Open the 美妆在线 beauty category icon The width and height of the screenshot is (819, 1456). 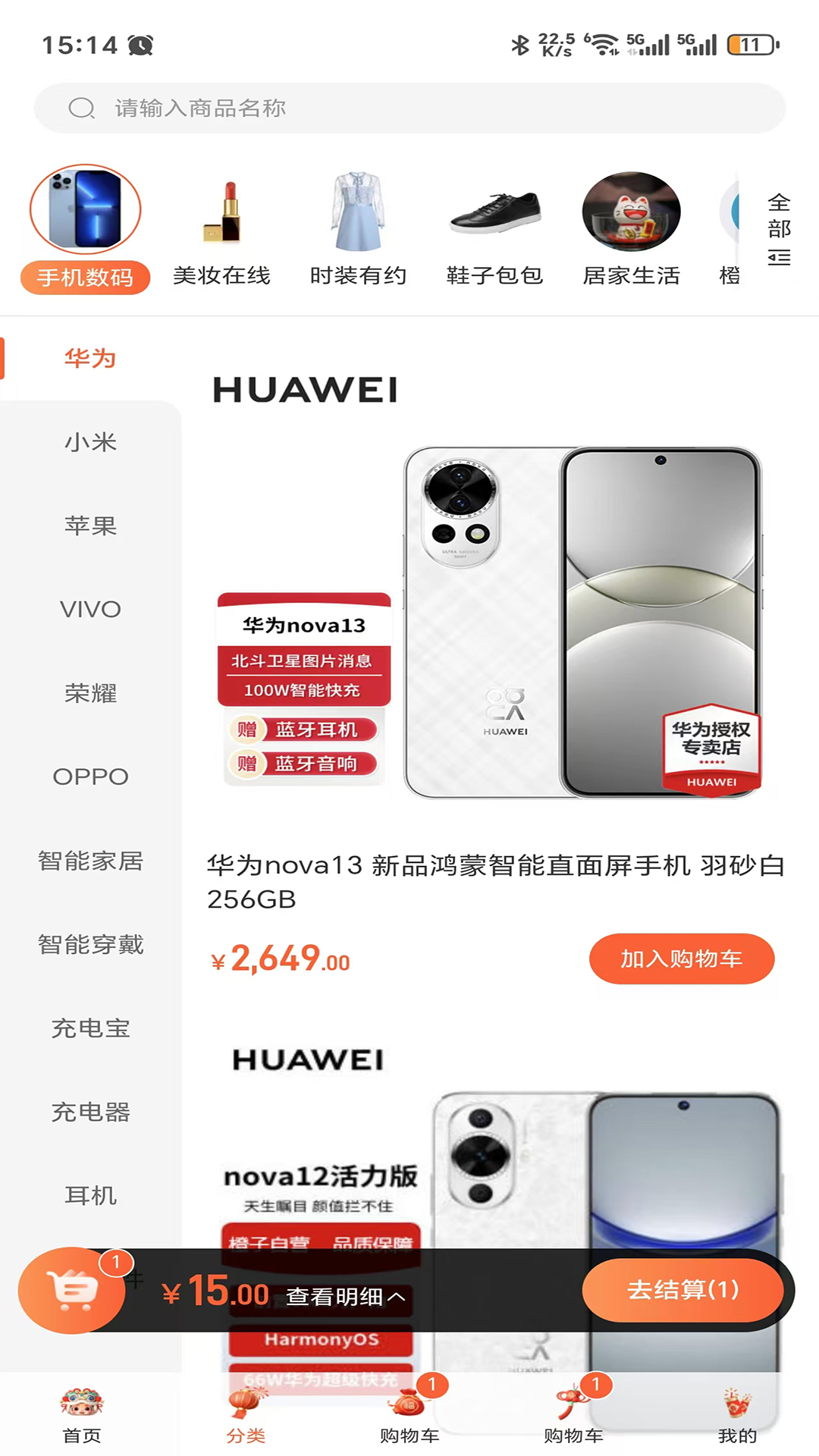click(222, 215)
